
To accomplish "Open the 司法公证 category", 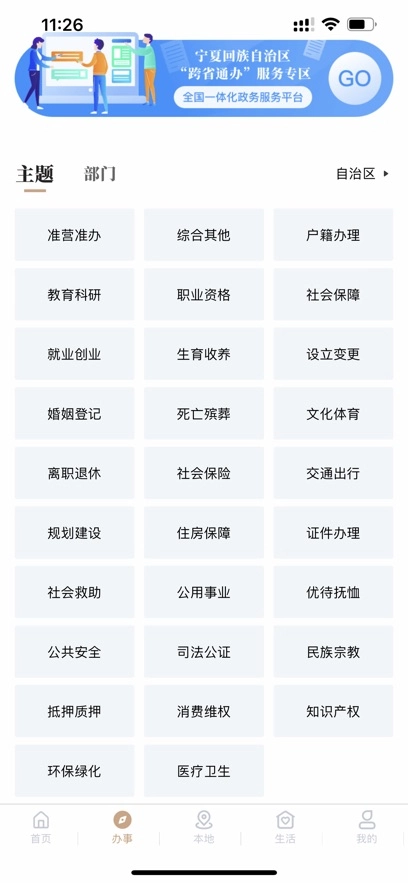I will (x=204, y=652).
